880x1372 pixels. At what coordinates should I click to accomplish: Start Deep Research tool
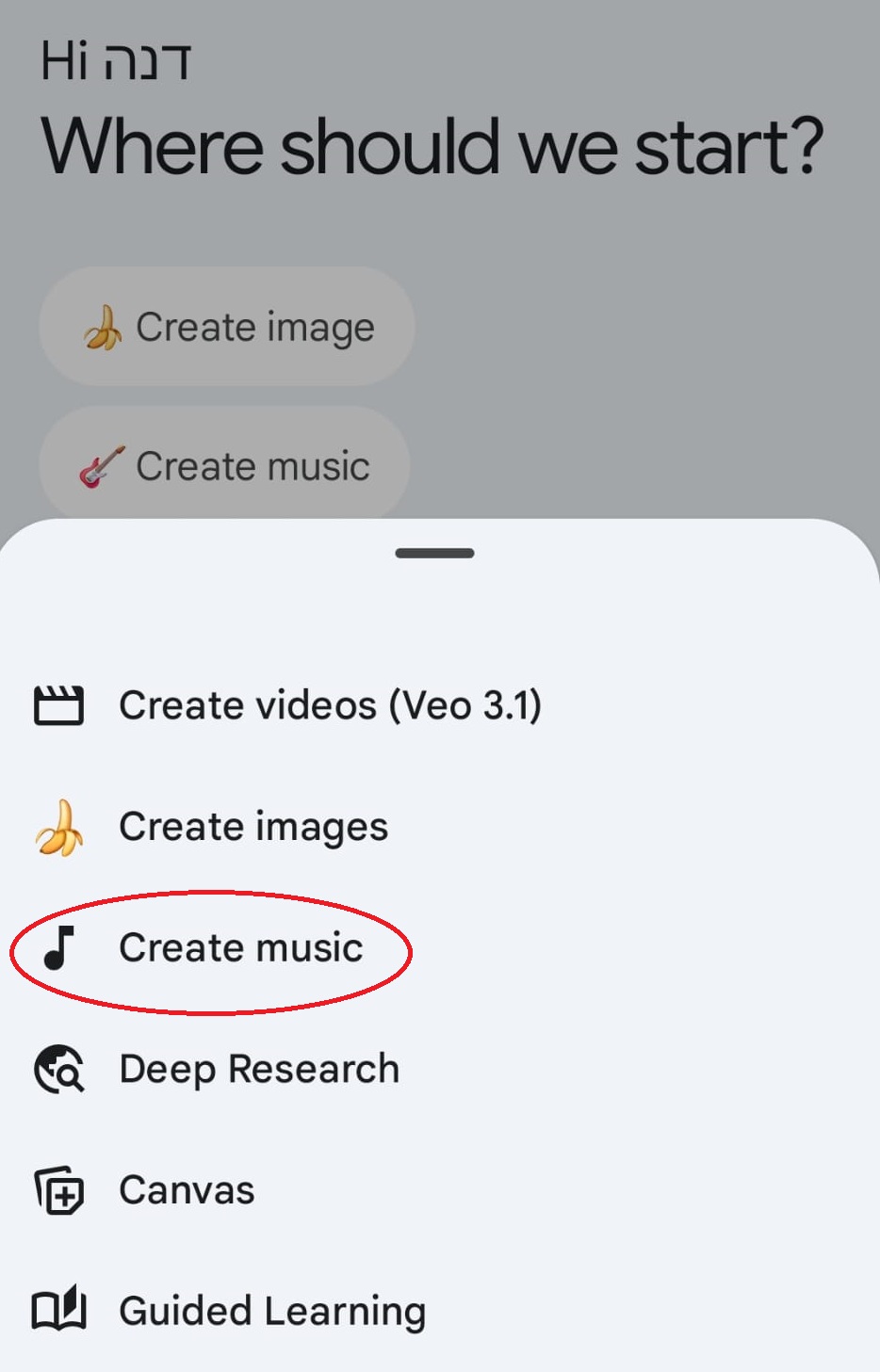coord(258,1069)
